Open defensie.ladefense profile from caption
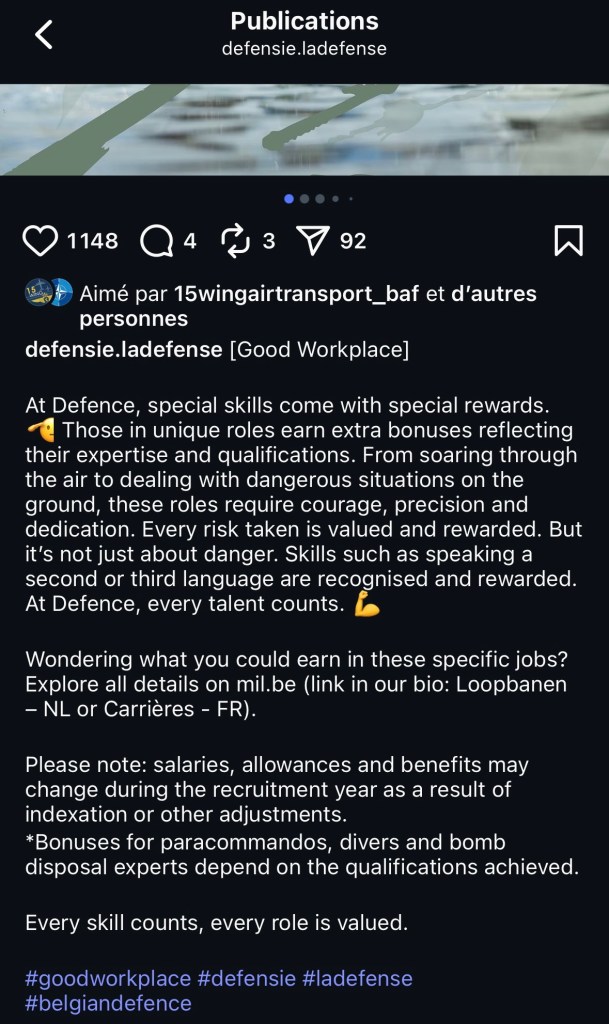The height and width of the screenshot is (1024, 609). click(x=124, y=349)
